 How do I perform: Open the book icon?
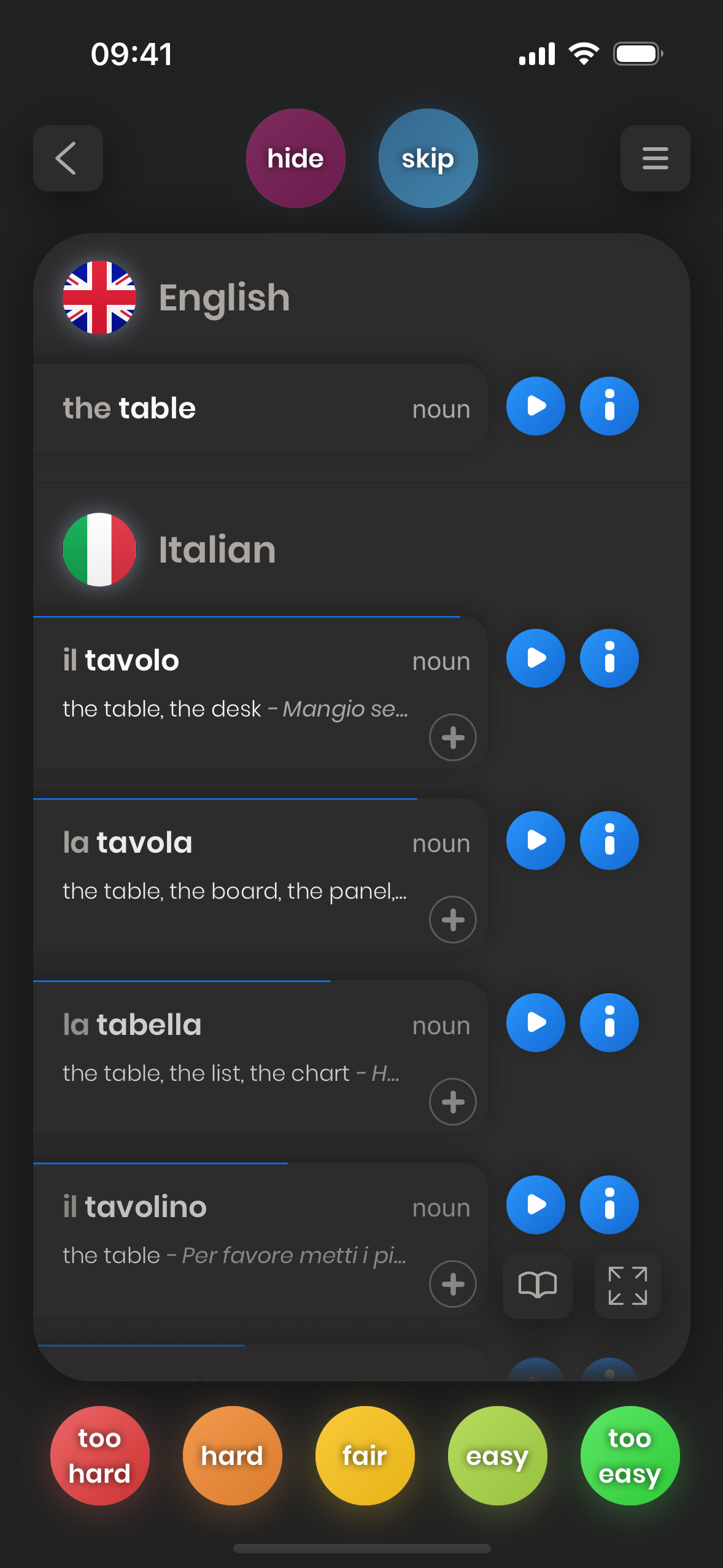(538, 1285)
